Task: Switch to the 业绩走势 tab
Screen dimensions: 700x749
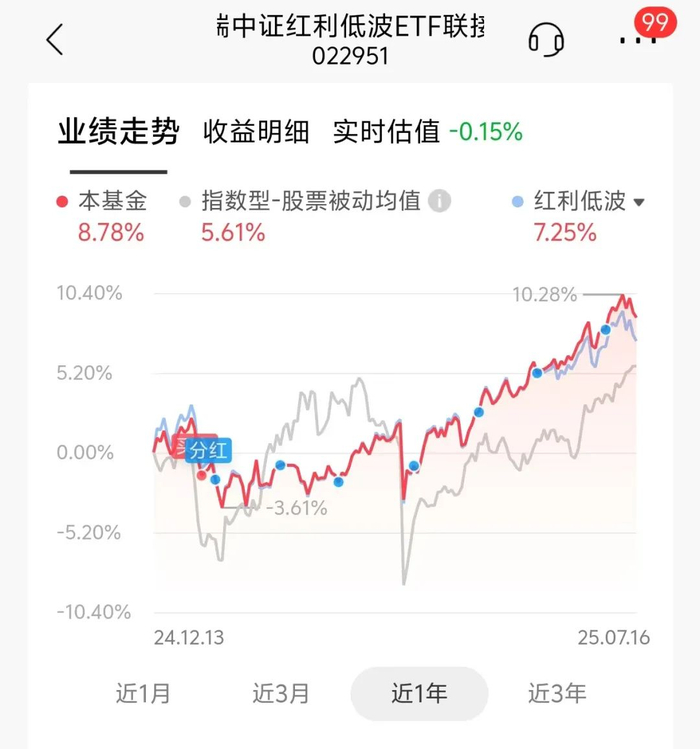Action: click(118, 131)
